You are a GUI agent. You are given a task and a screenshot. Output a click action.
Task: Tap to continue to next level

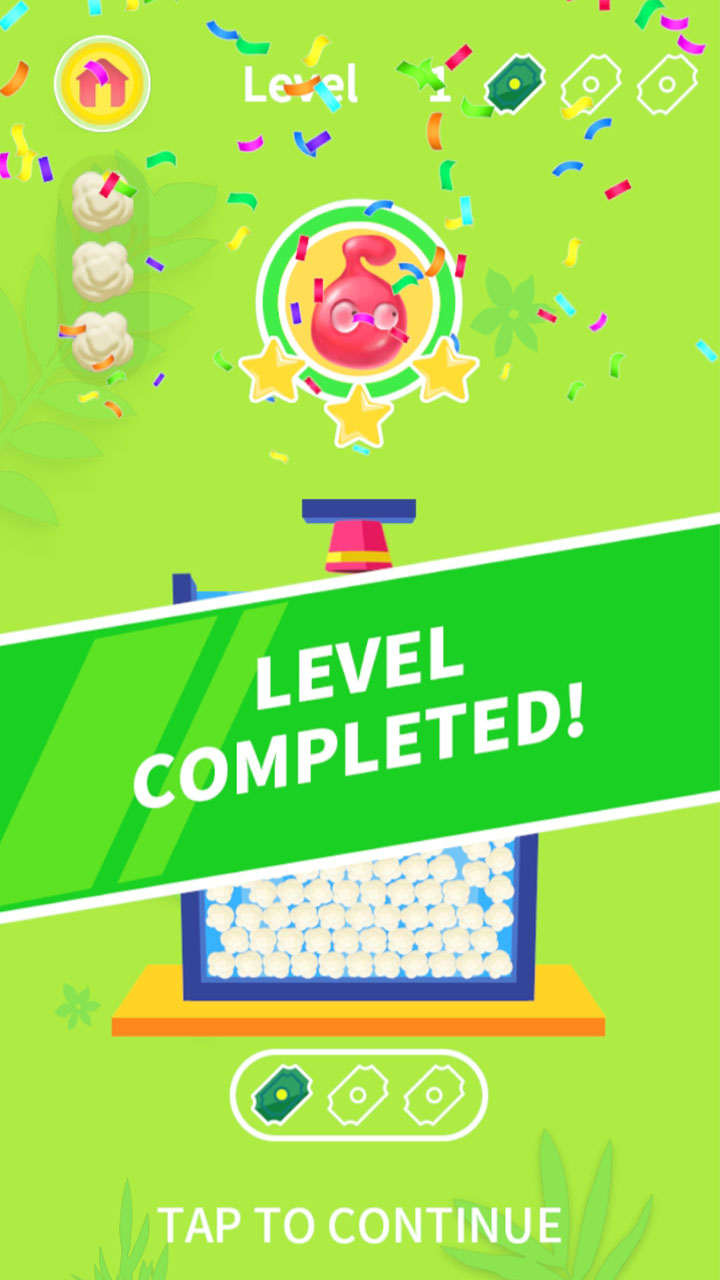point(359,1225)
